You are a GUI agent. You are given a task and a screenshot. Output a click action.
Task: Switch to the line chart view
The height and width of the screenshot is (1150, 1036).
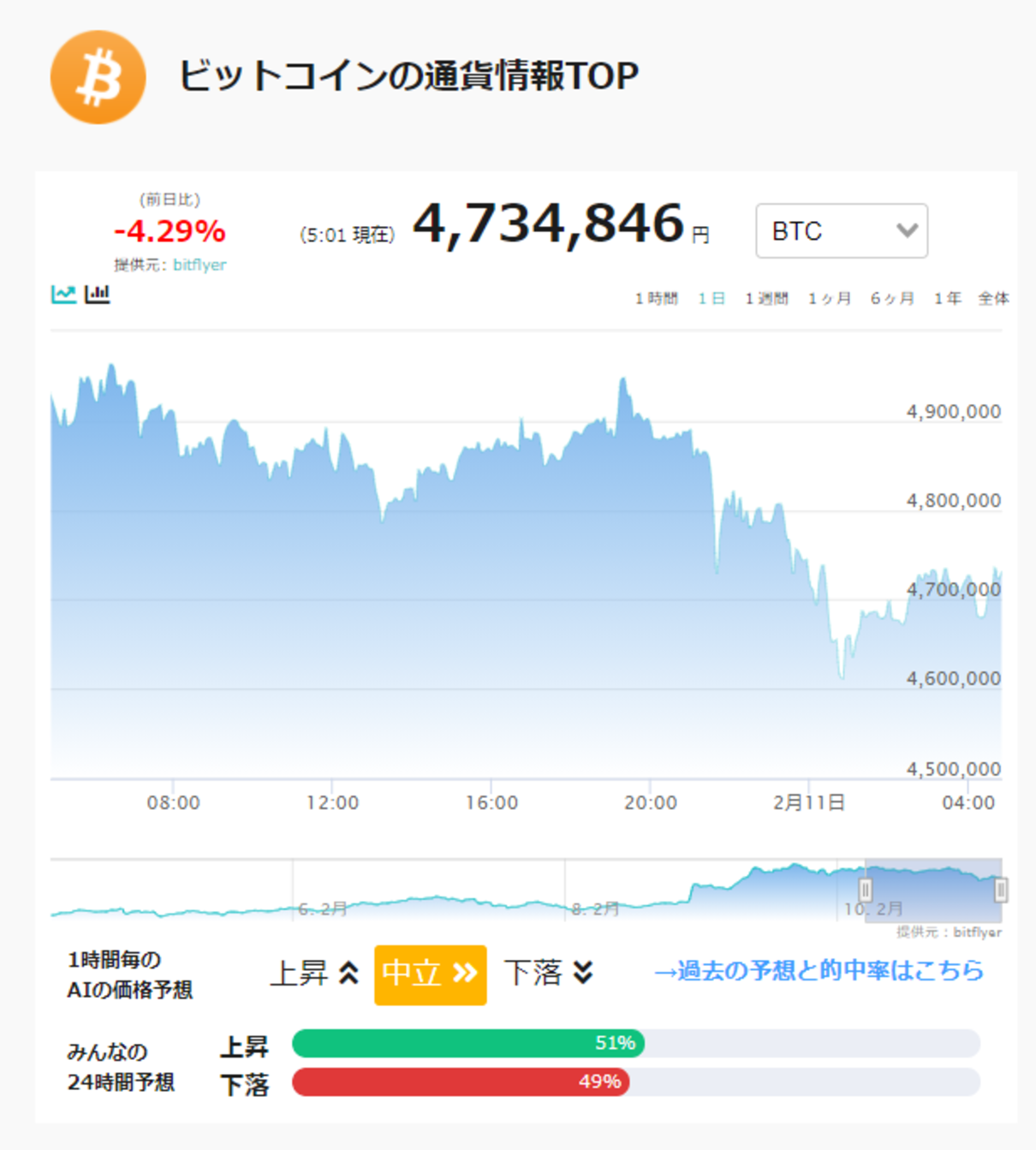point(63,295)
